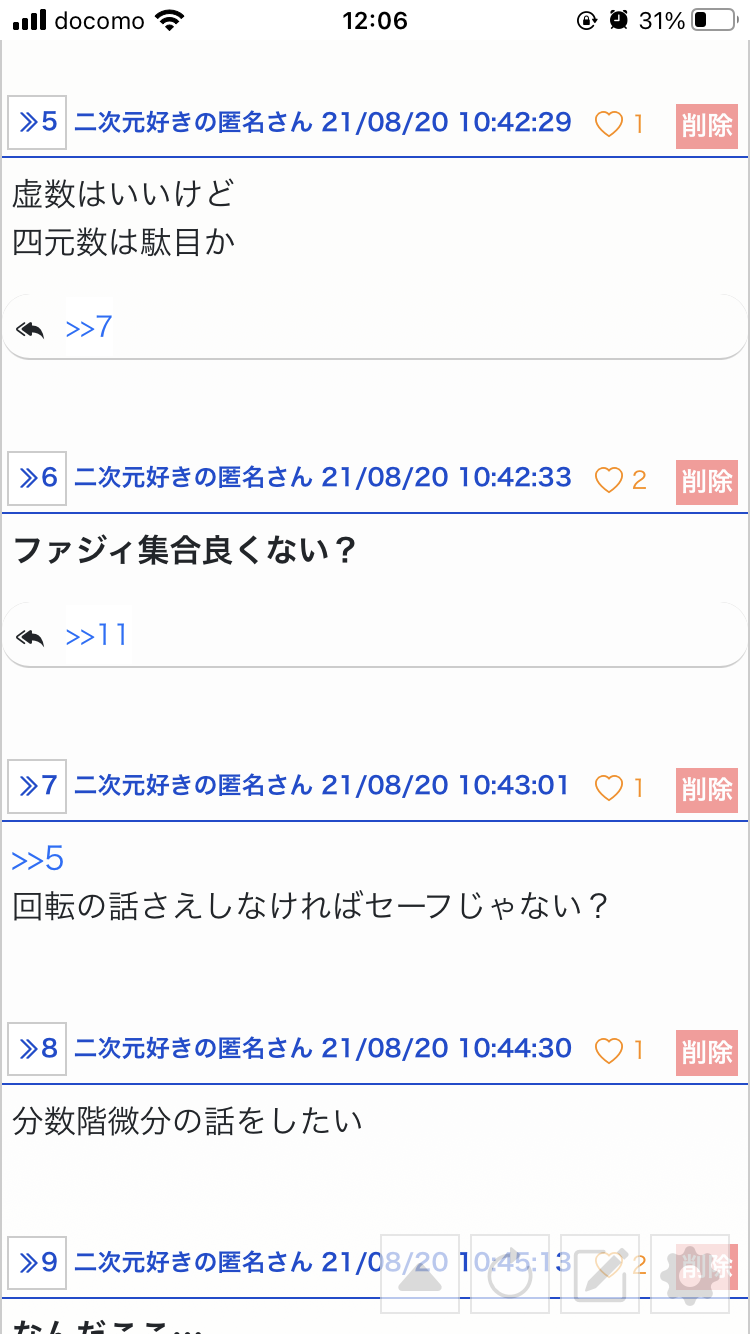Write a new post with the pencil icon
The width and height of the screenshot is (750, 1334).
click(x=600, y=1273)
